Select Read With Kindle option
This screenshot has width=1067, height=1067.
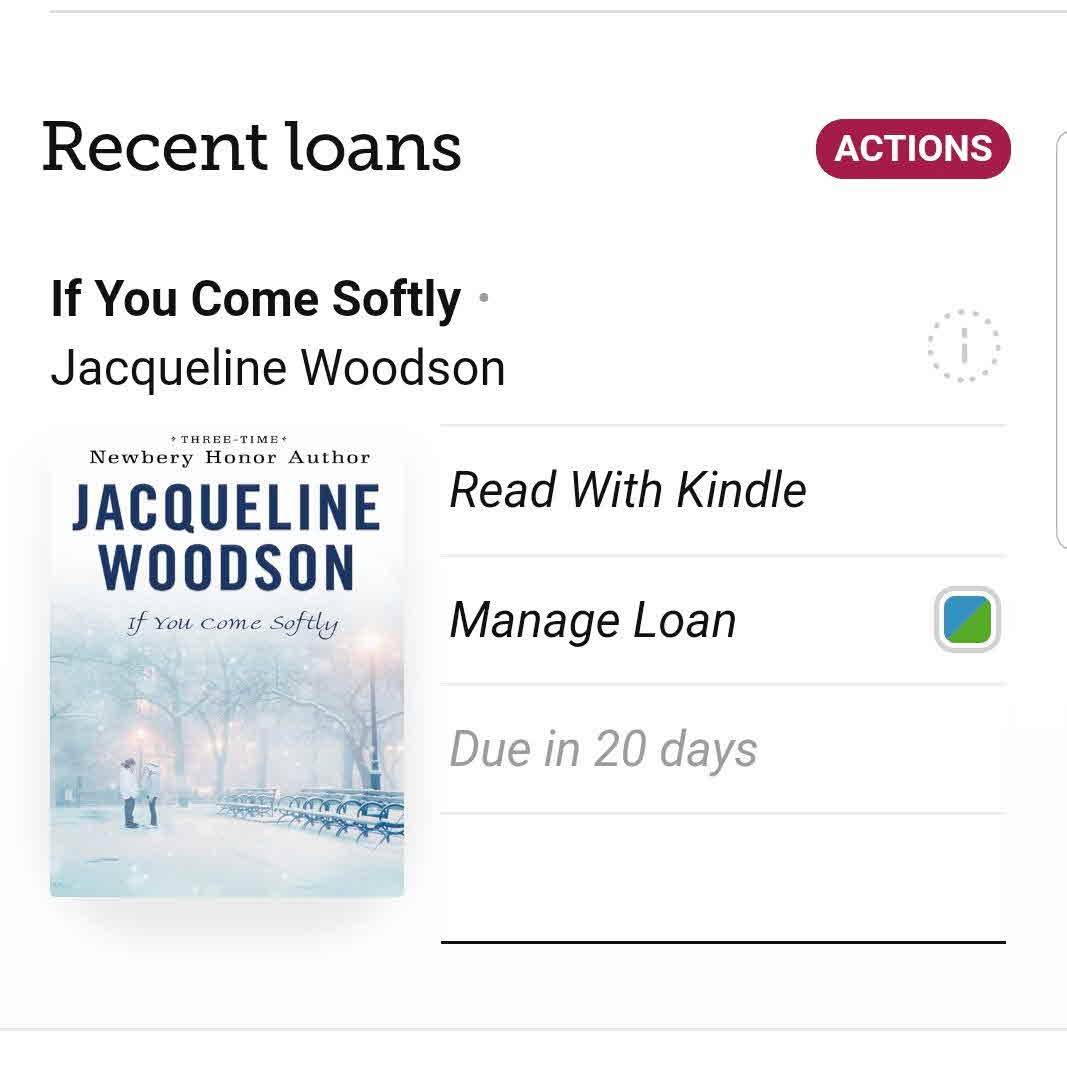click(x=627, y=490)
